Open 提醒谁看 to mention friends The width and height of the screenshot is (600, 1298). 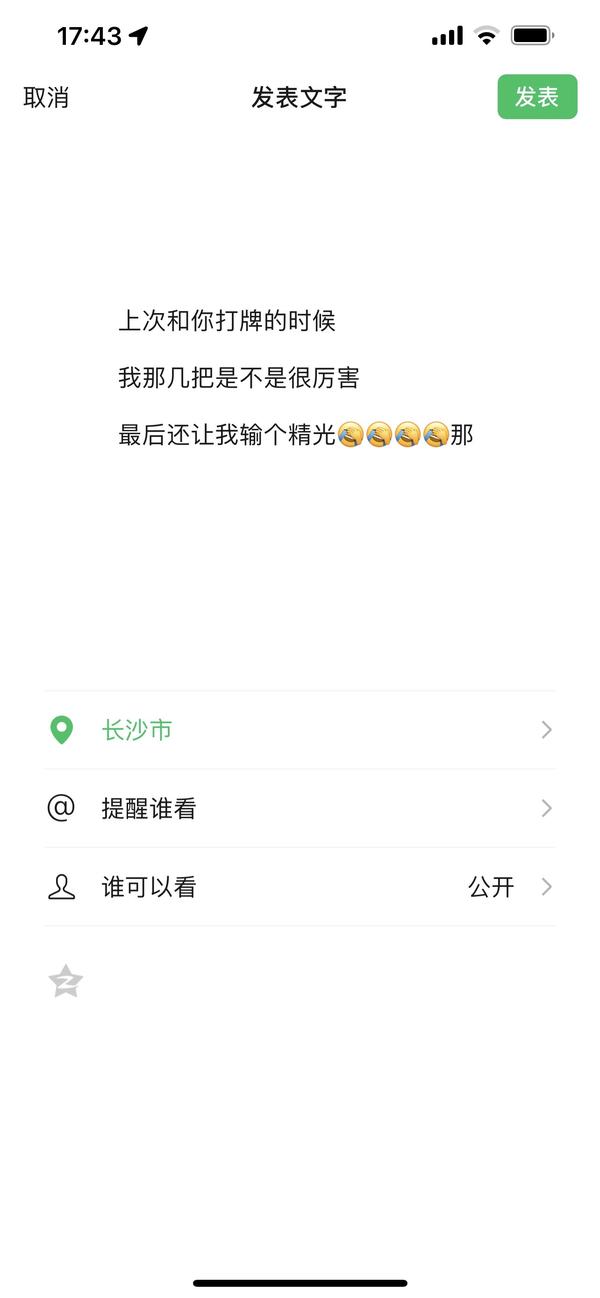coord(300,808)
